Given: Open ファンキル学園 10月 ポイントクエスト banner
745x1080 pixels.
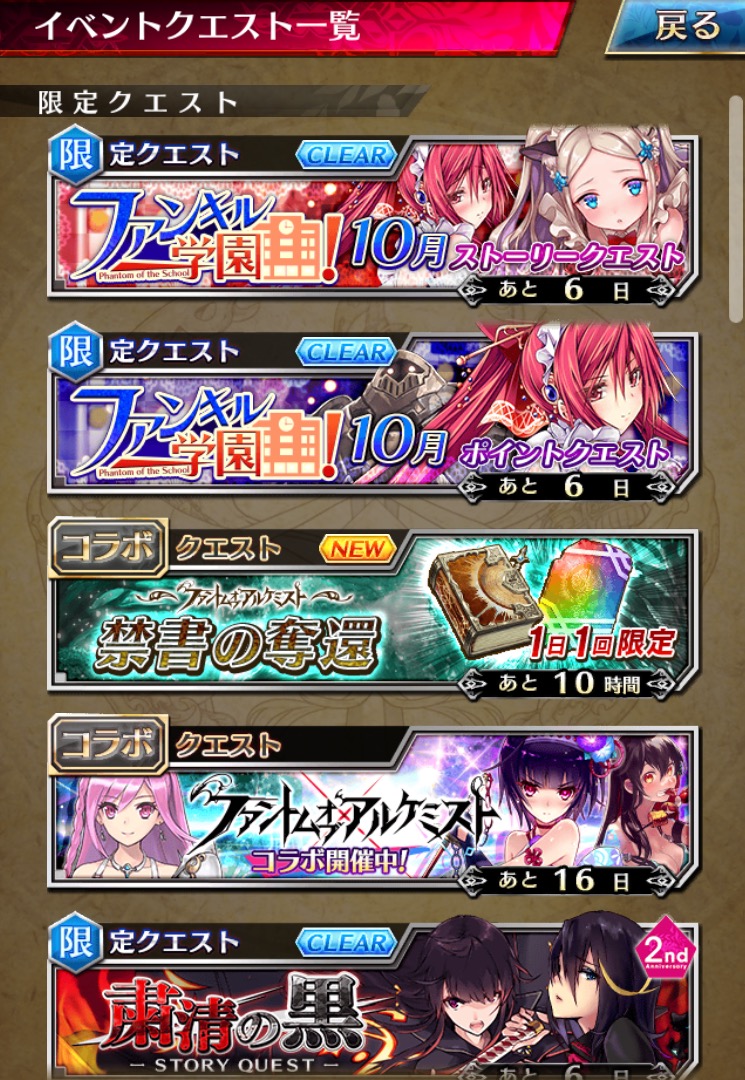Looking at the screenshot, I should [x=372, y=424].
